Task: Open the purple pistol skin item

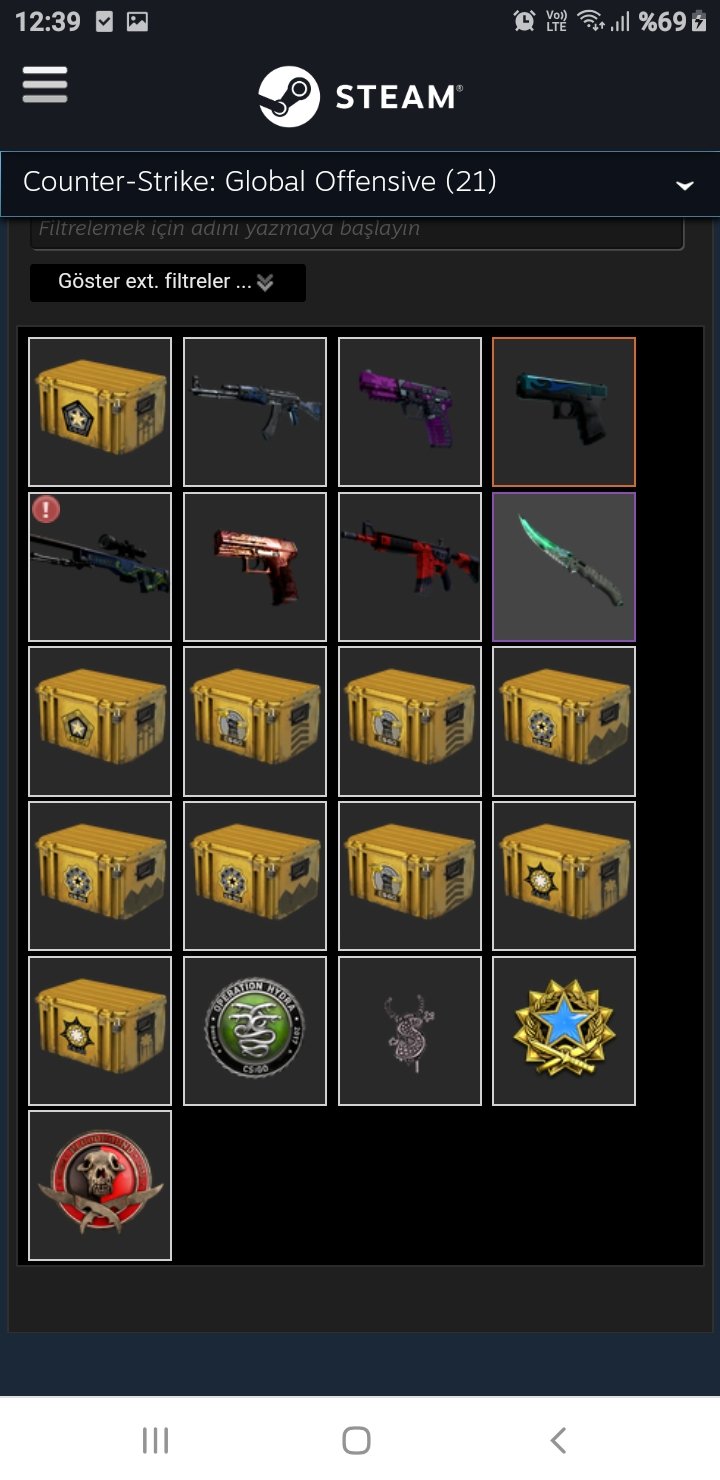Action: click(410, 412)
